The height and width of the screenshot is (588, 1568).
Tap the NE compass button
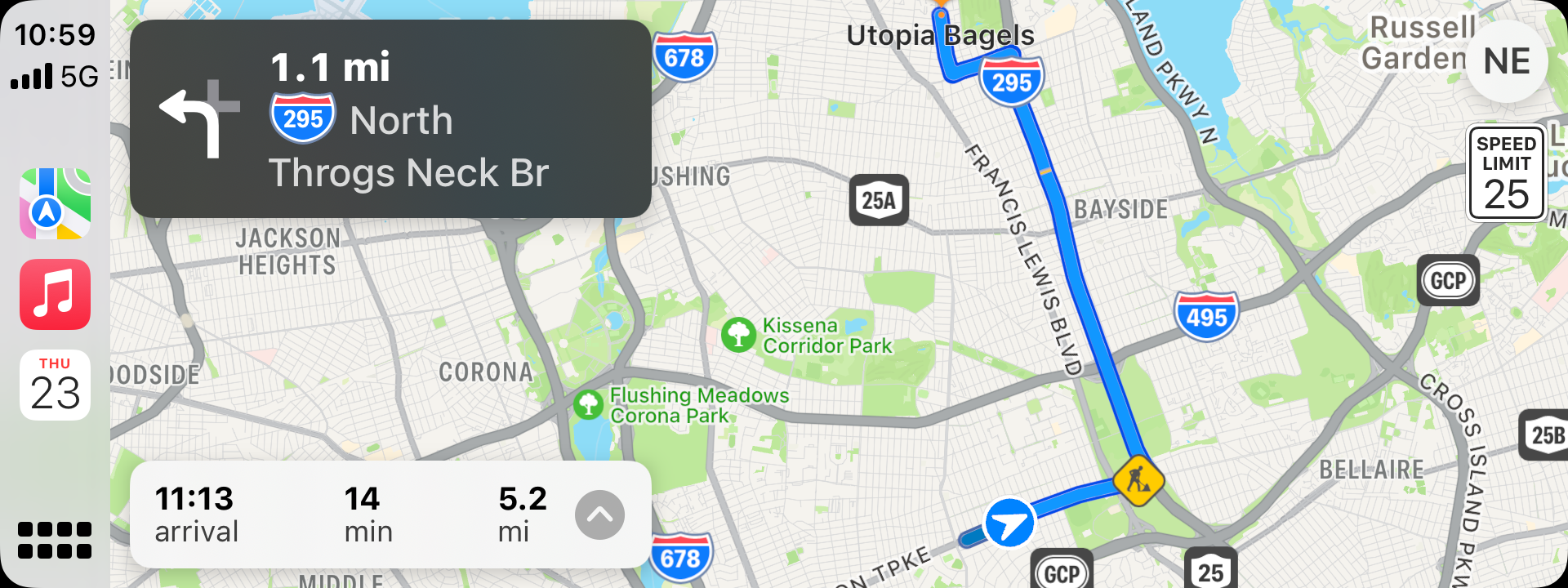point(1506,61)
